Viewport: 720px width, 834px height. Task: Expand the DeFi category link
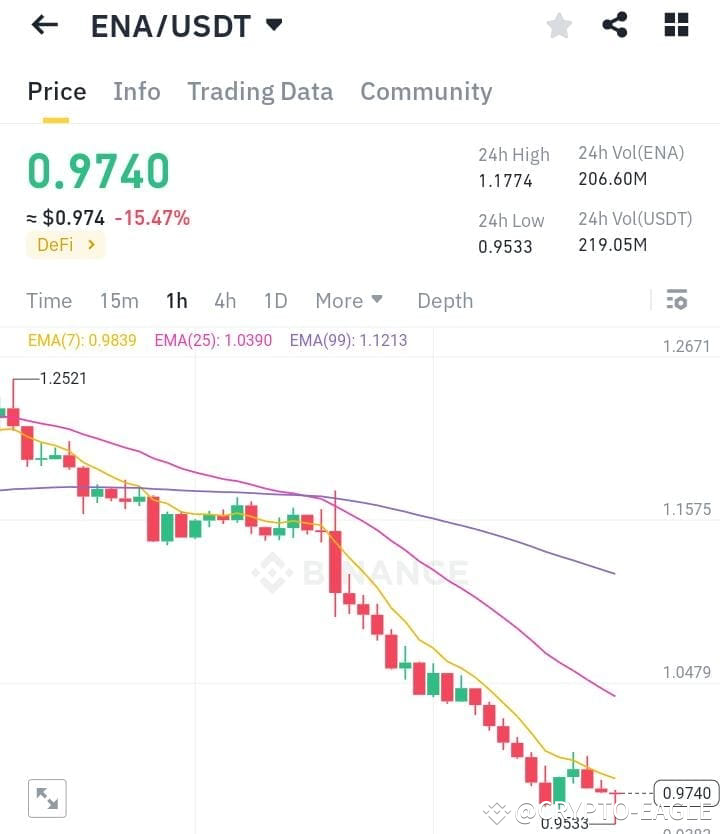(x=65, y=244)
